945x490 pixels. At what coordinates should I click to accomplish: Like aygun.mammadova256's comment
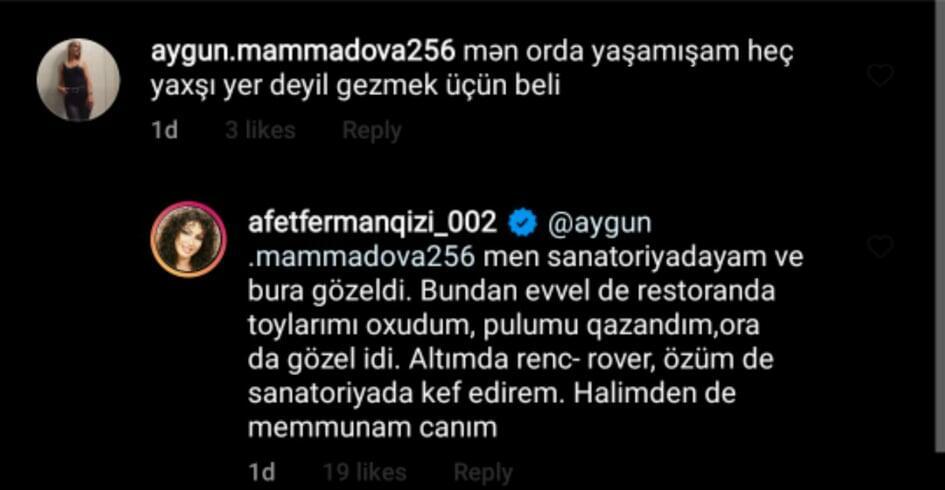[880, 75]
